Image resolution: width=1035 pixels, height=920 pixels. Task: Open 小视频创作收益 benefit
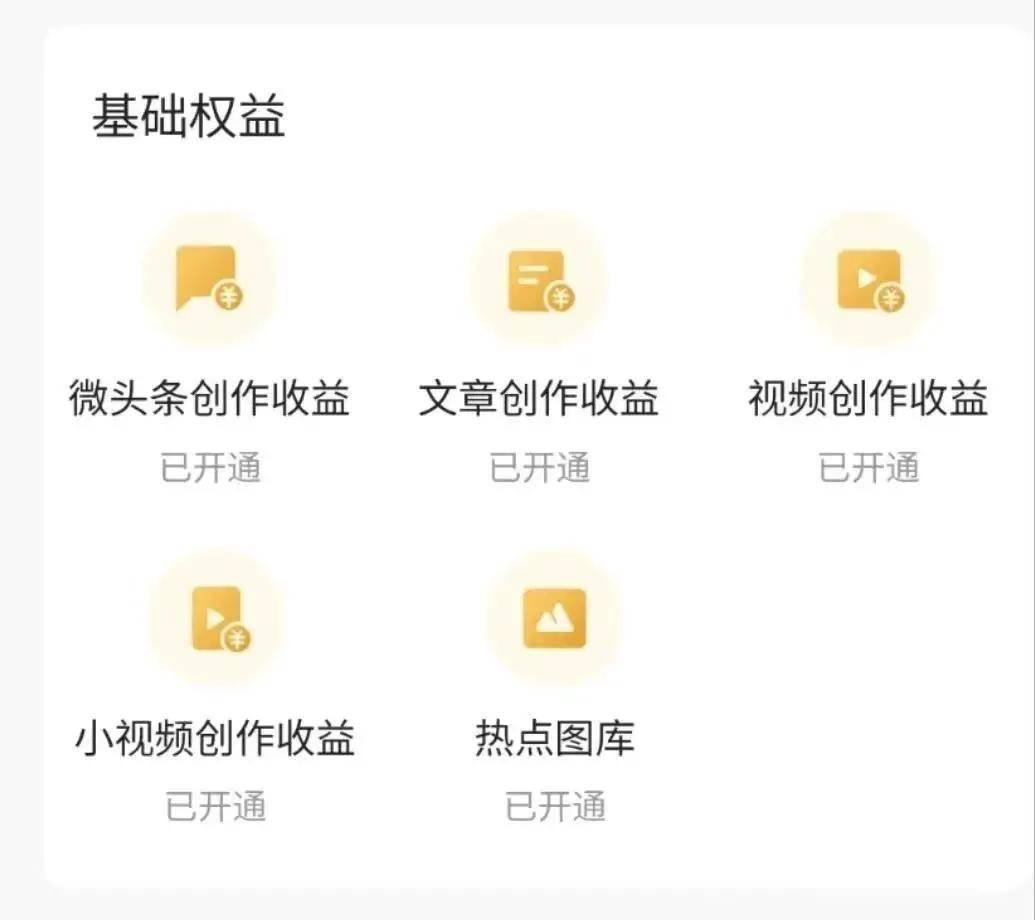coord(216,620)
